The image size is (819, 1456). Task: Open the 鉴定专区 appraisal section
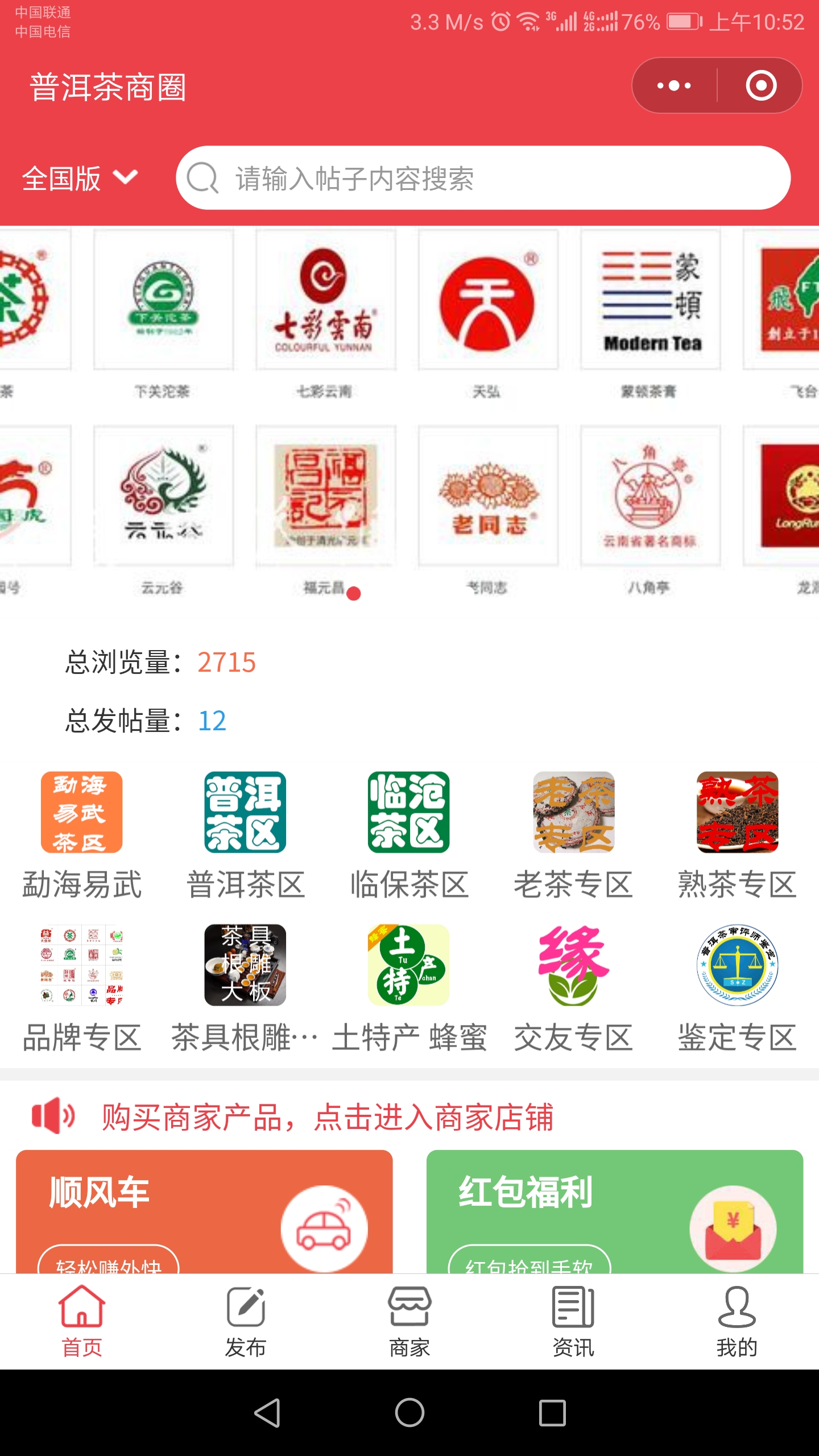[x=737, y=988]
